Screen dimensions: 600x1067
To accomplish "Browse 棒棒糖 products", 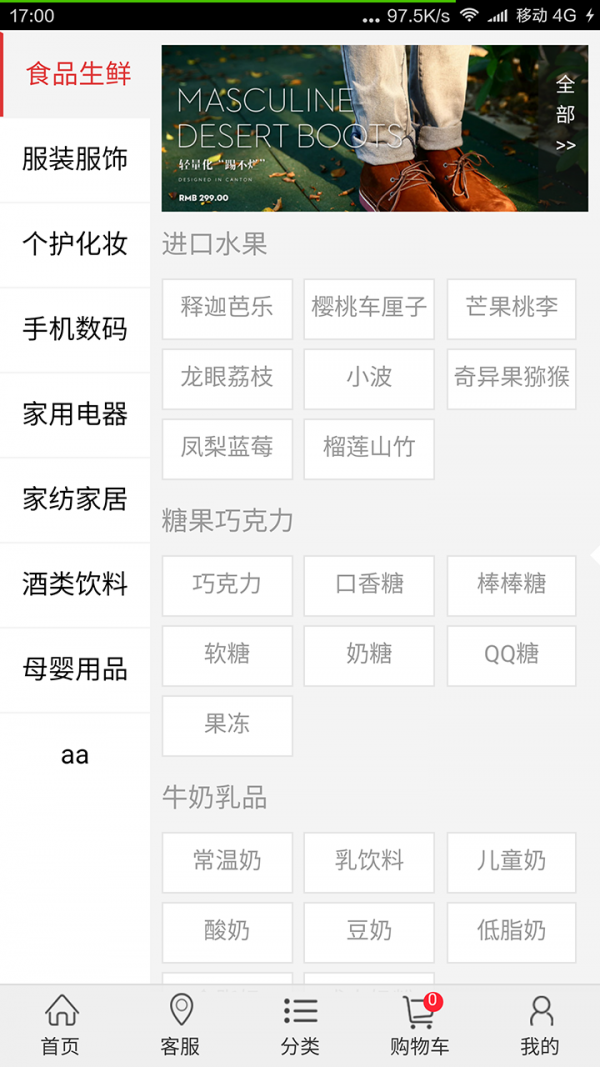I will tap(511, 585).
